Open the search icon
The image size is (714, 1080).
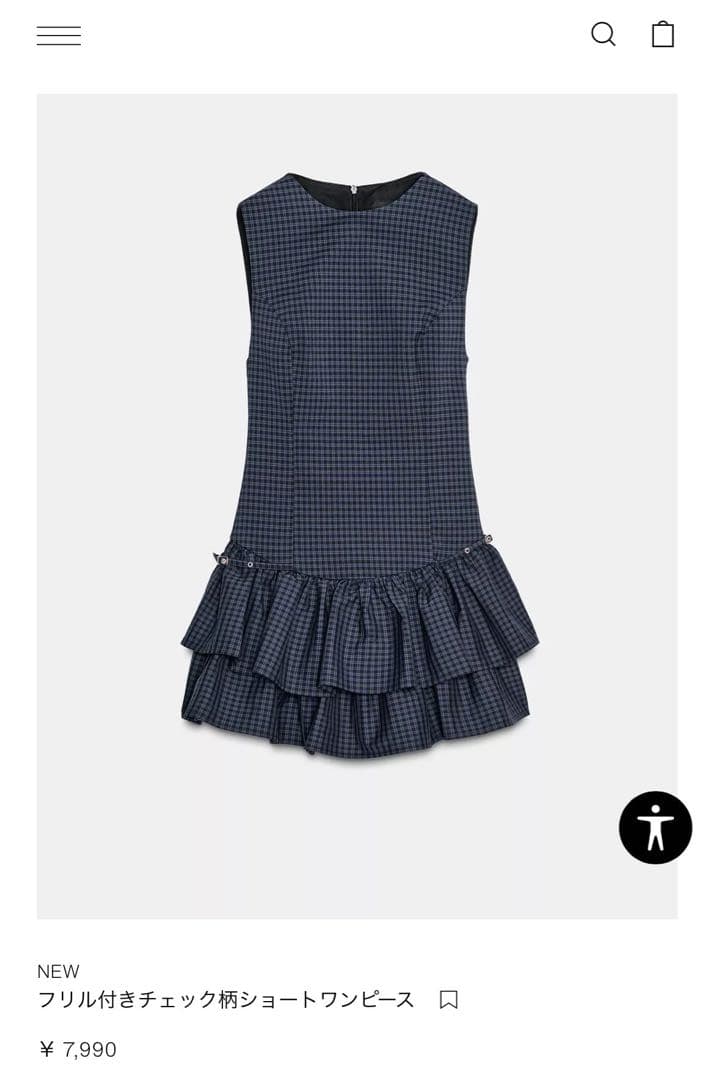(x=603, y=35)
